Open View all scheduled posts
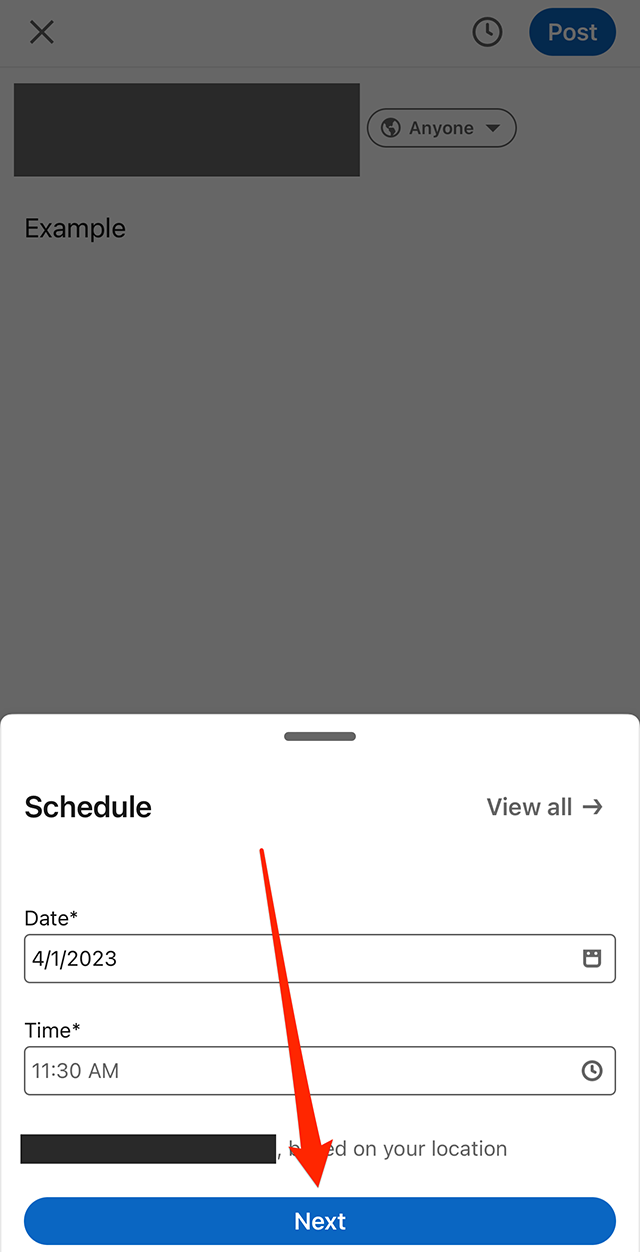Viewport: 640px width, 1252px height. coord(544,807)
